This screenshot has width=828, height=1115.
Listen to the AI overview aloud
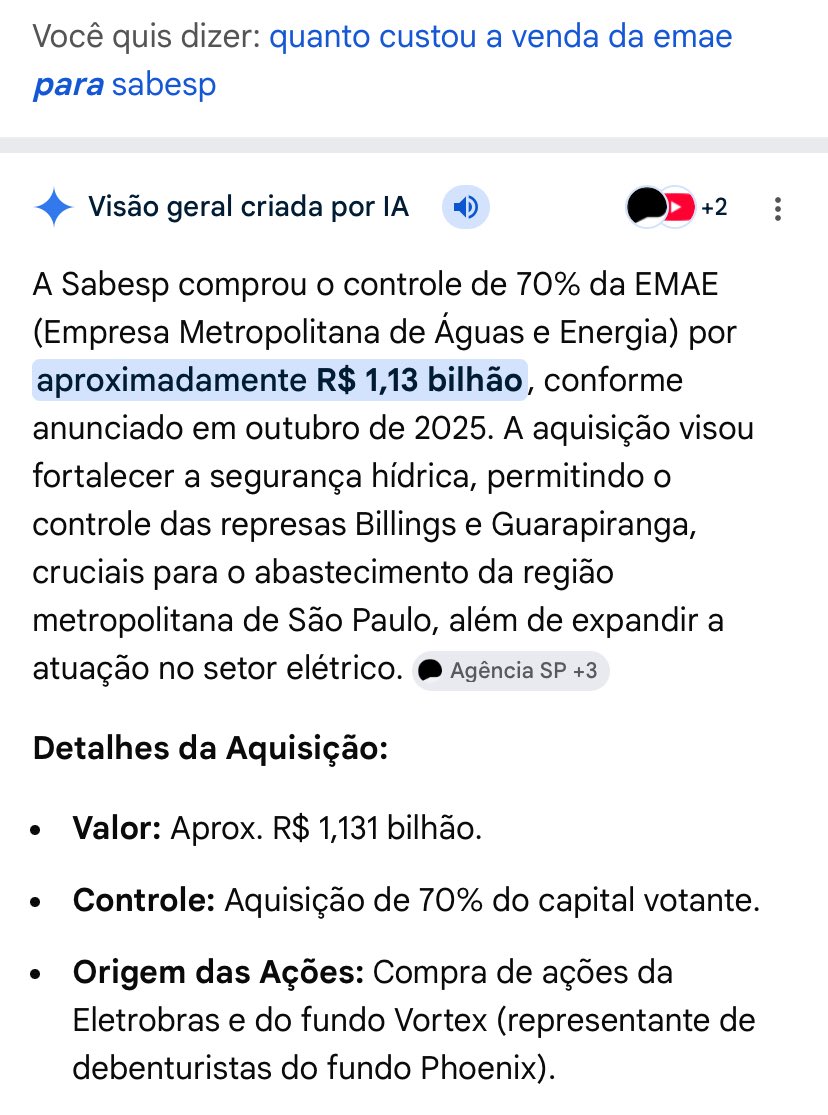(x=465, y=208)
